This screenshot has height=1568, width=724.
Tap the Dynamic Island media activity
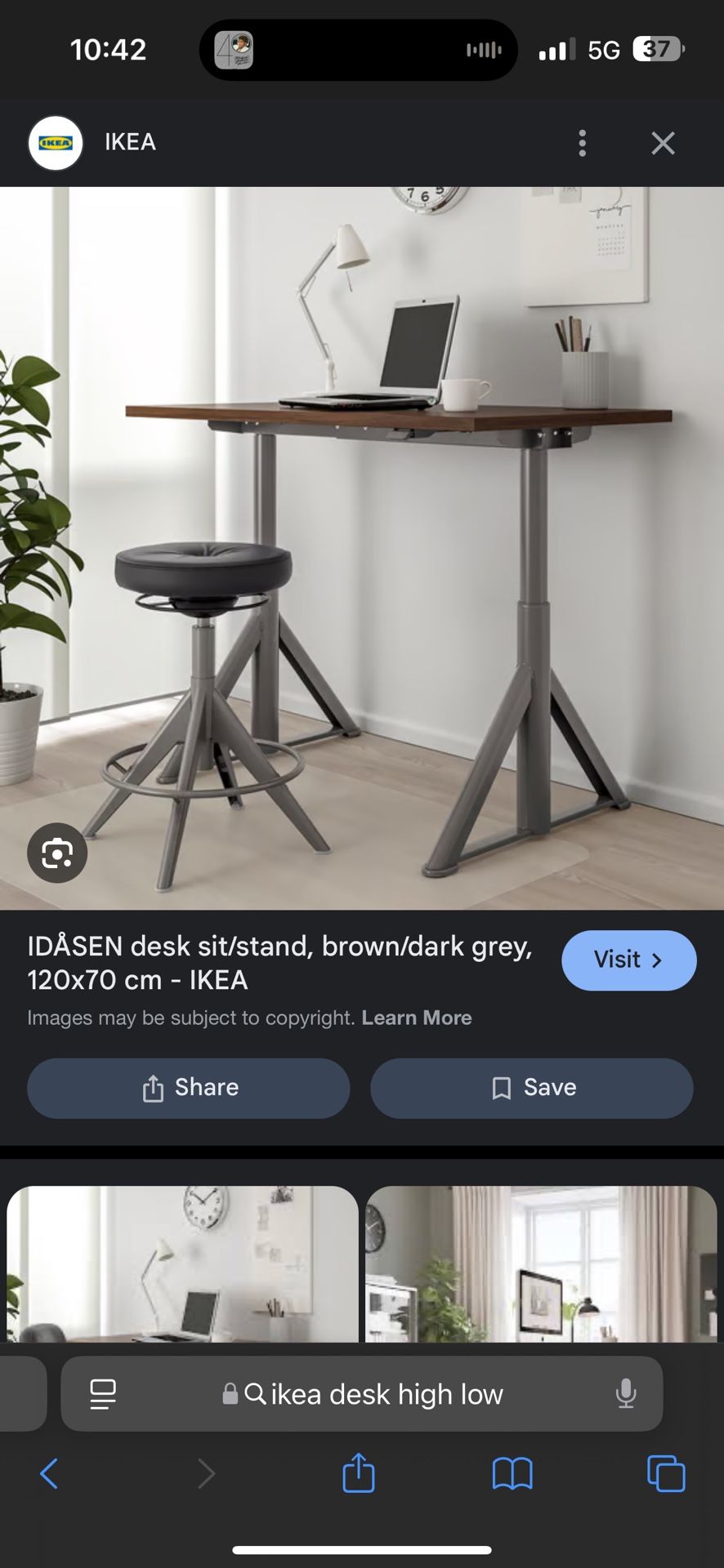358,49
